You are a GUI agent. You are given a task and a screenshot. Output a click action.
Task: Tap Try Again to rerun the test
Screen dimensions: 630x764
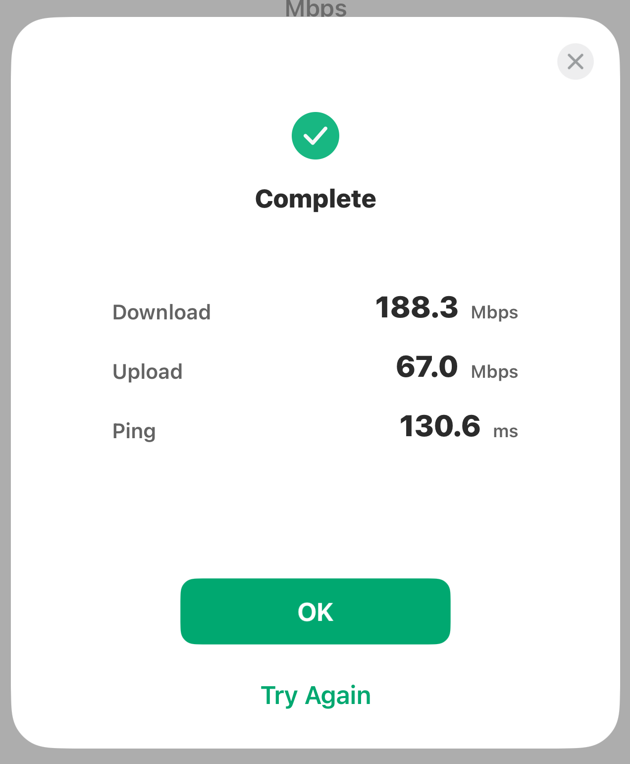[315, 695]
